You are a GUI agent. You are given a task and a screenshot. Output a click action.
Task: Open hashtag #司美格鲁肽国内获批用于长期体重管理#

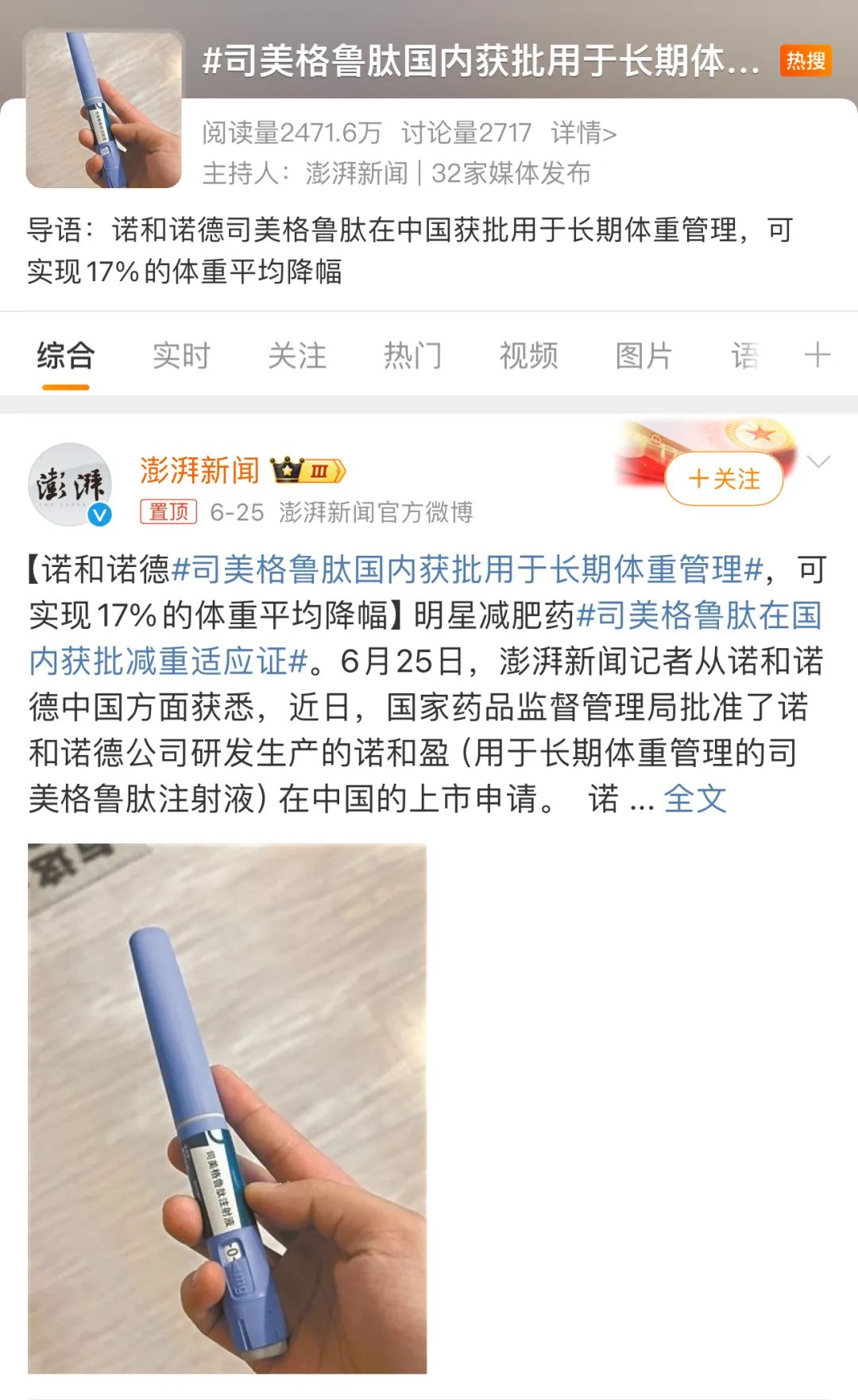click(467, 569)
